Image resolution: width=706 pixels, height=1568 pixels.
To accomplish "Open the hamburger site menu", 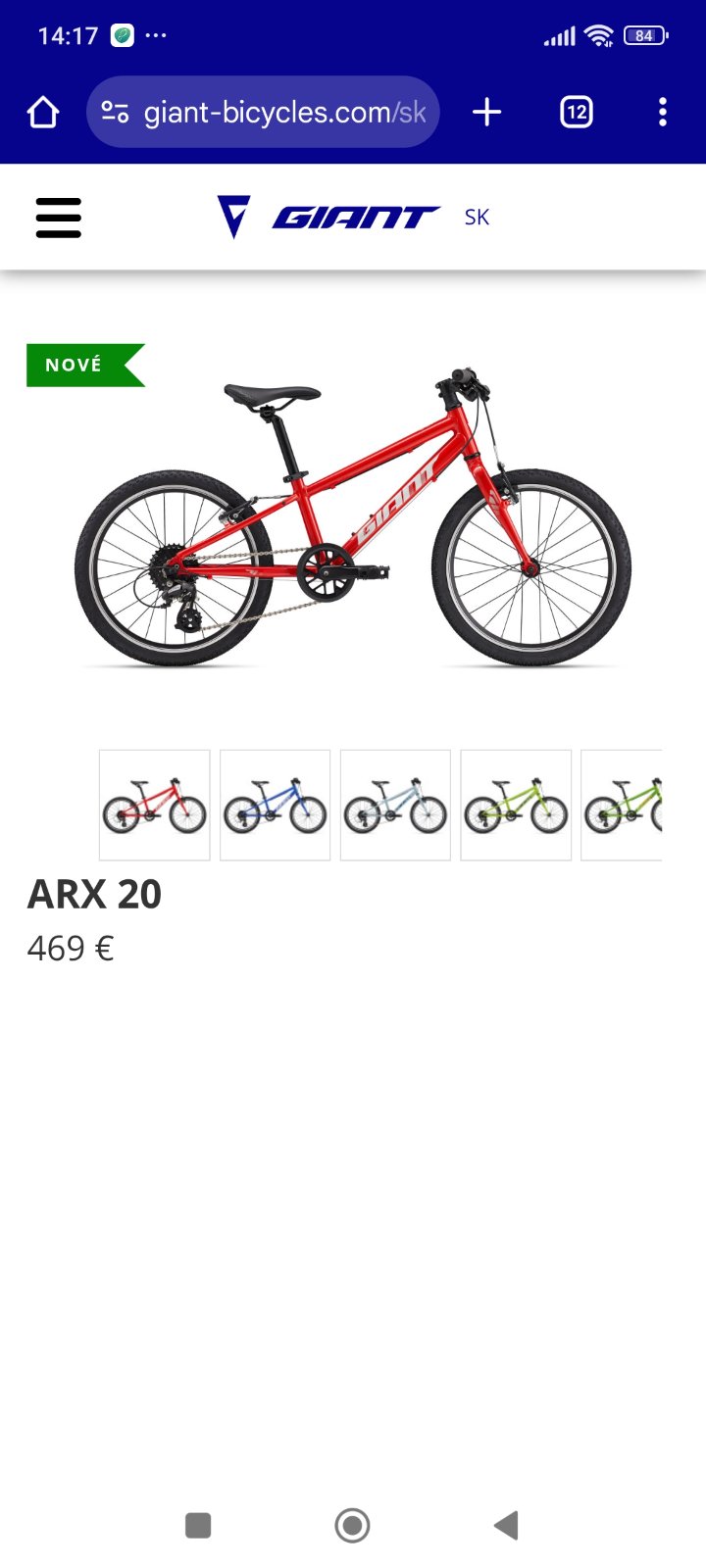I will [59, 218].
